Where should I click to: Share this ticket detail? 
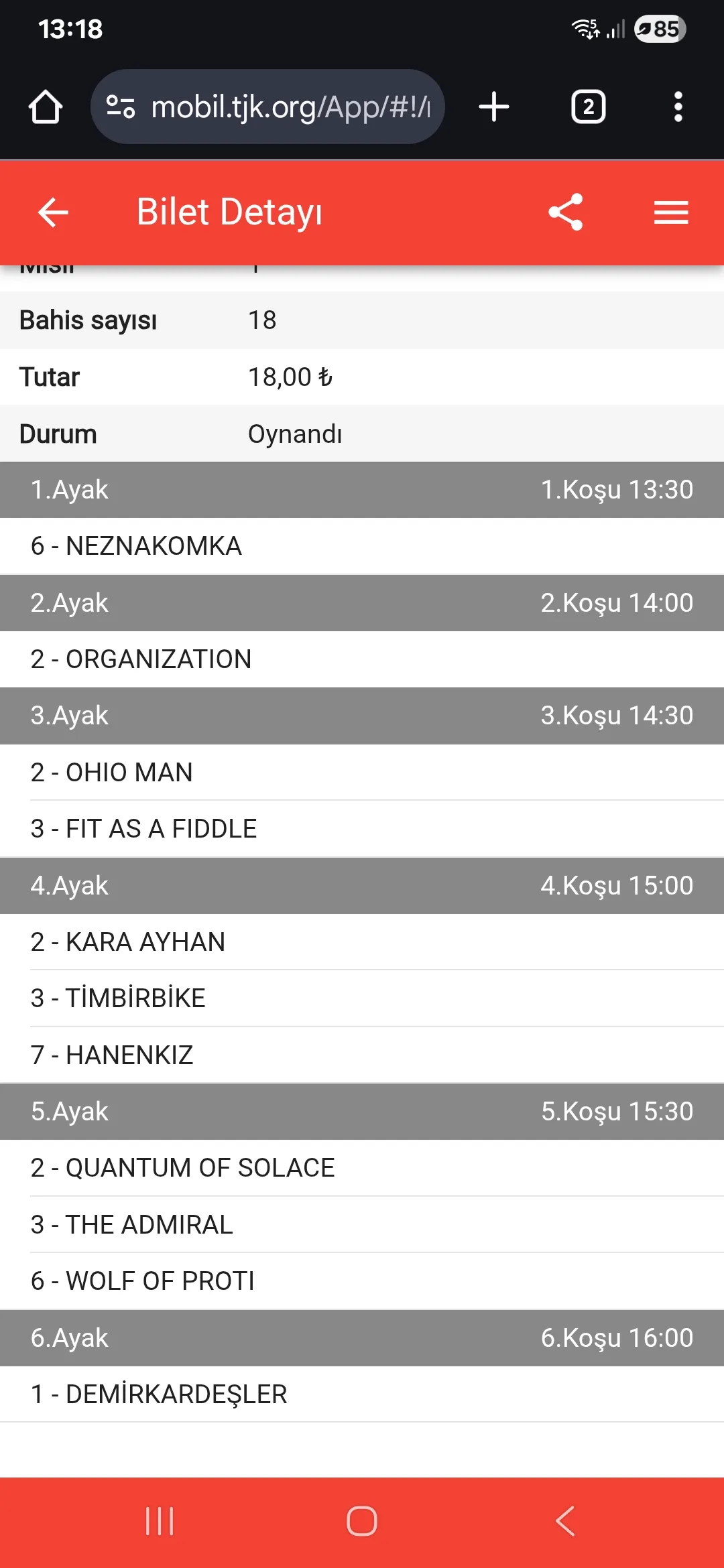[x=566, y=212]
